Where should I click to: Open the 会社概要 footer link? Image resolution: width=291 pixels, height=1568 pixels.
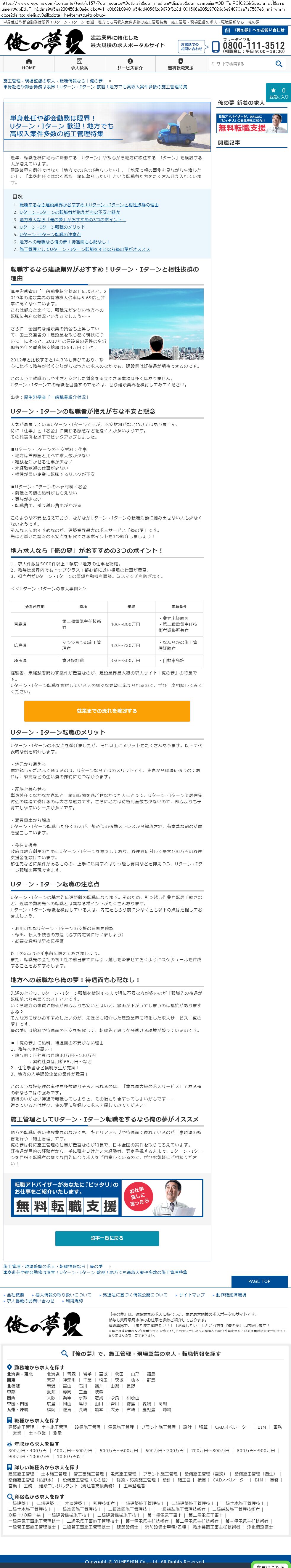tap(15, 1295)
